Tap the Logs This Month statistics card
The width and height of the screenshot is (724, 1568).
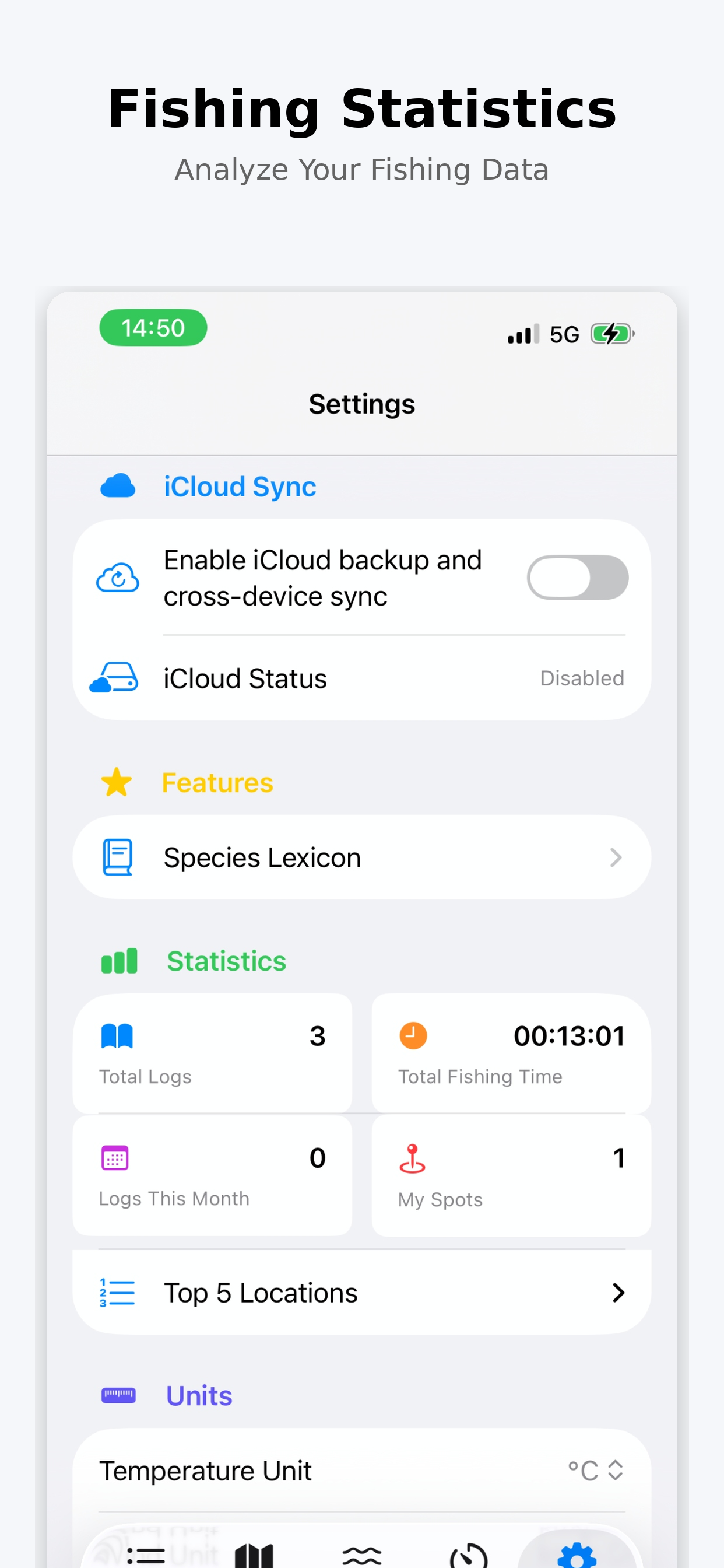212,1175
